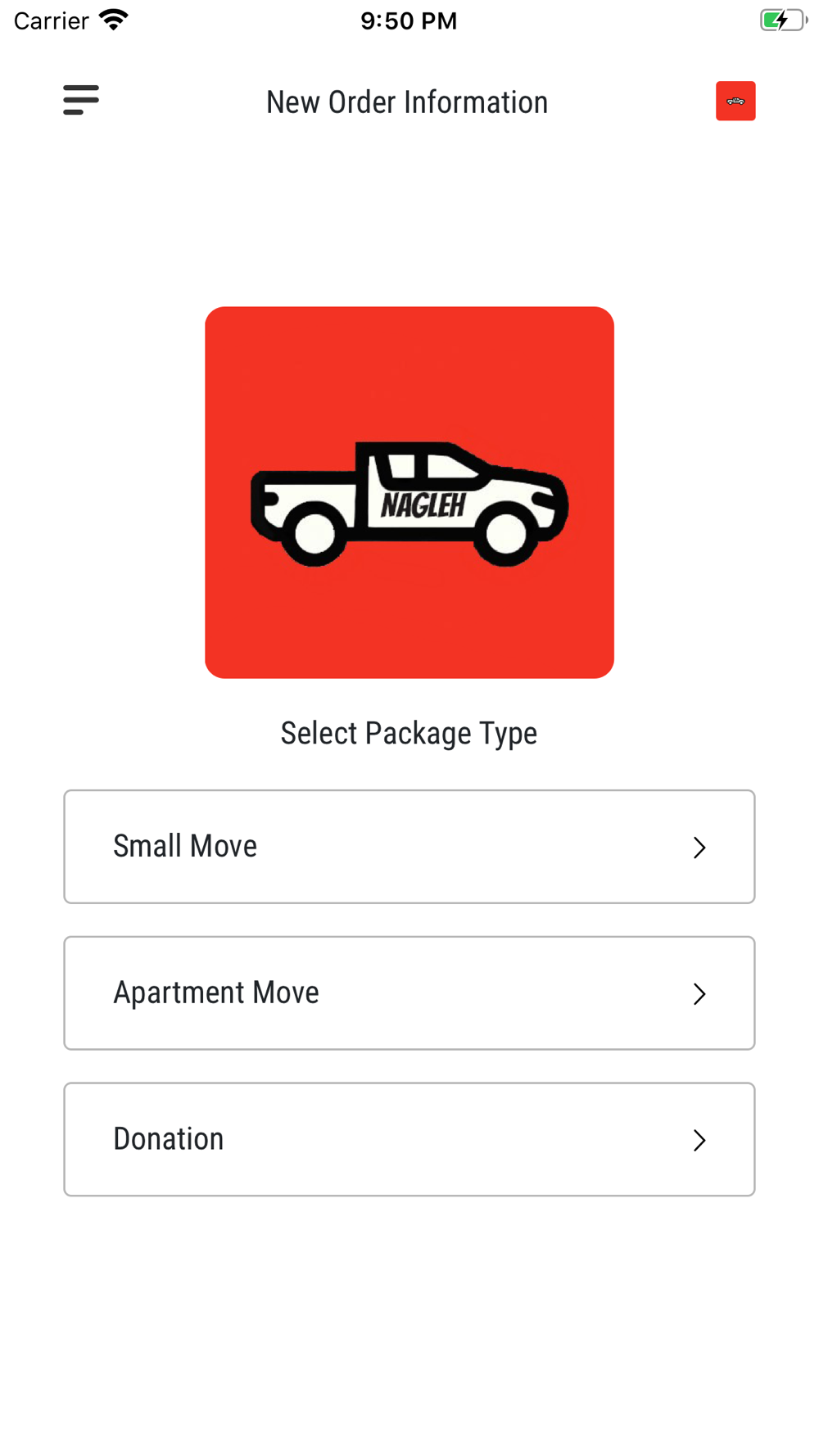
Task: Choose Apartment Move package type
Action: [x=409, y=993]
